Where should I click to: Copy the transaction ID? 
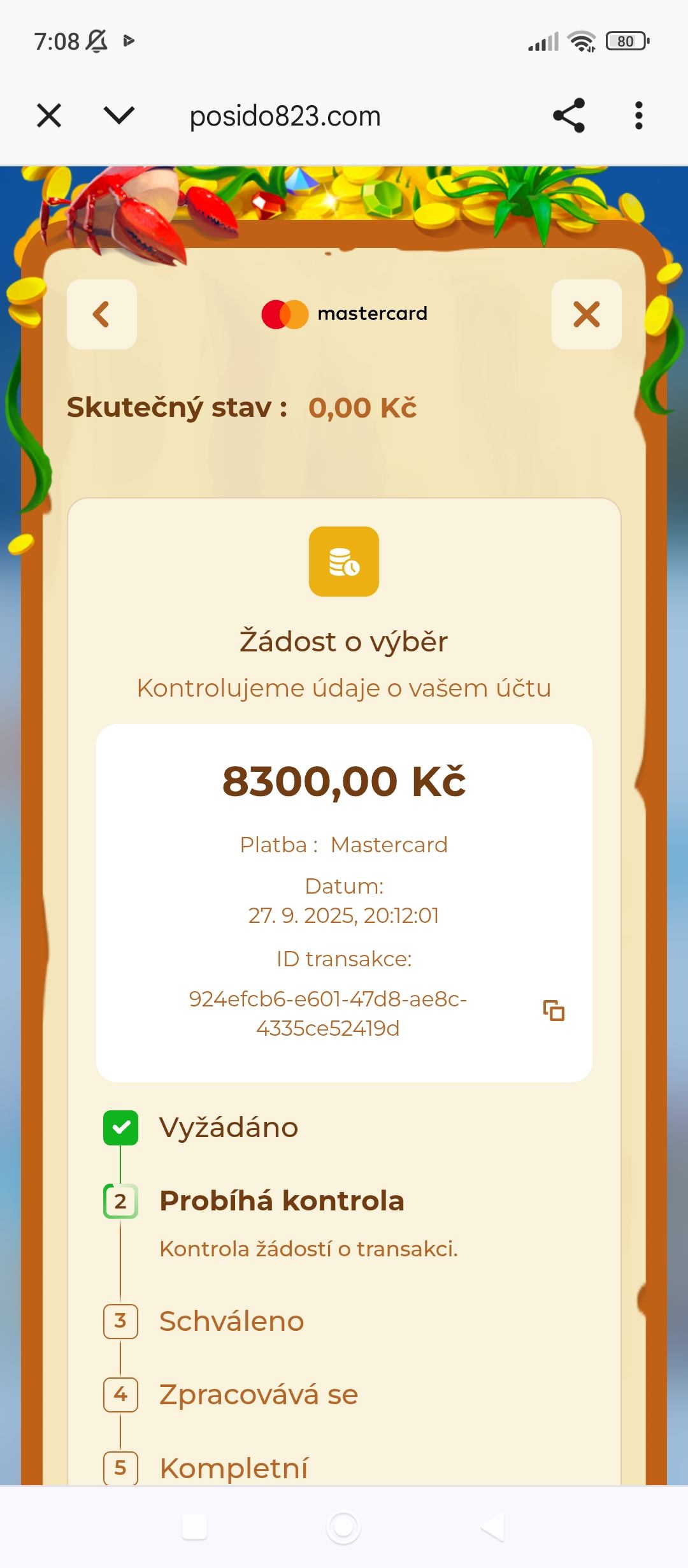click(554, 1011)
